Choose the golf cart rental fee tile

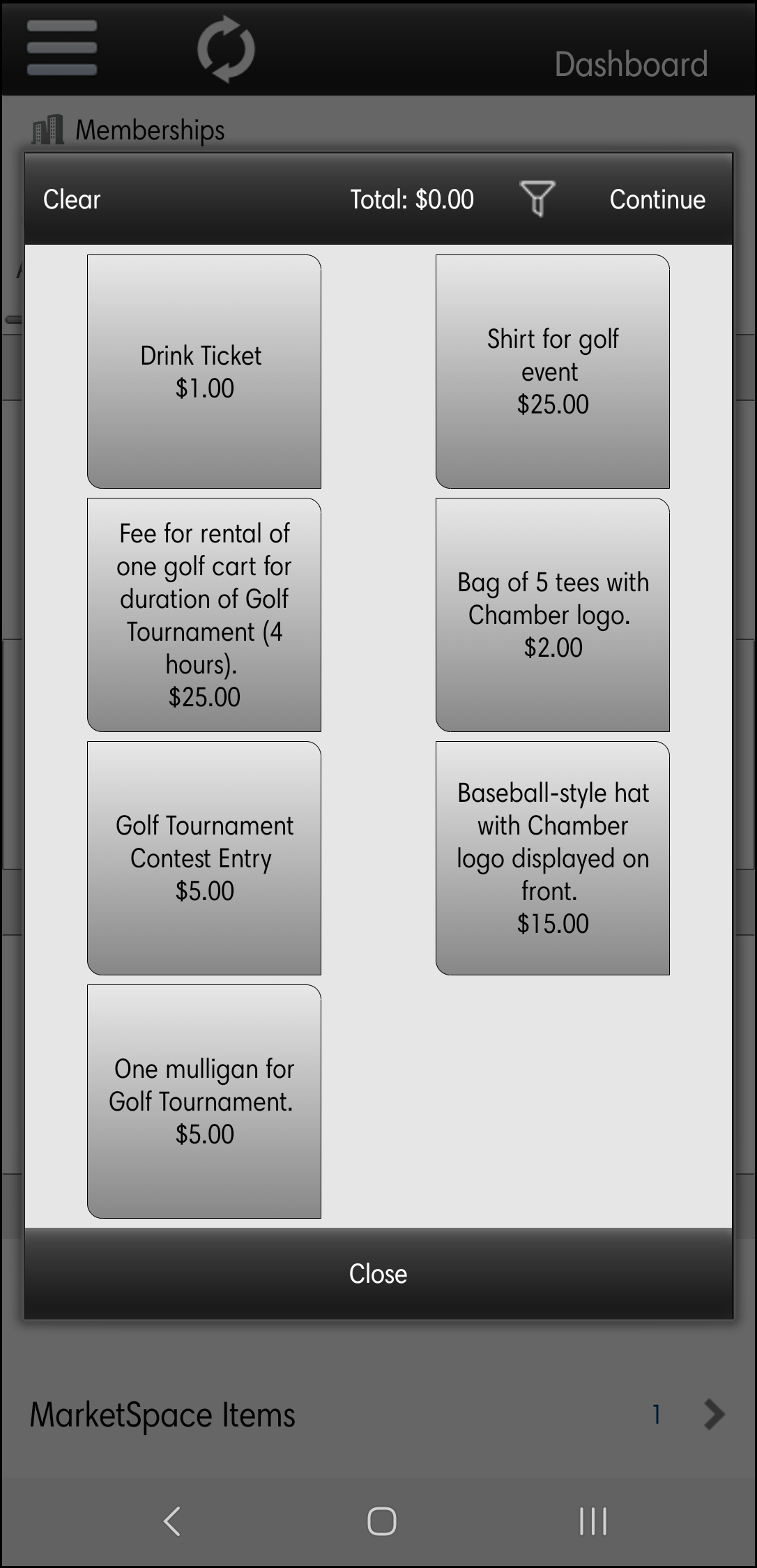click(x=204, y=615)
